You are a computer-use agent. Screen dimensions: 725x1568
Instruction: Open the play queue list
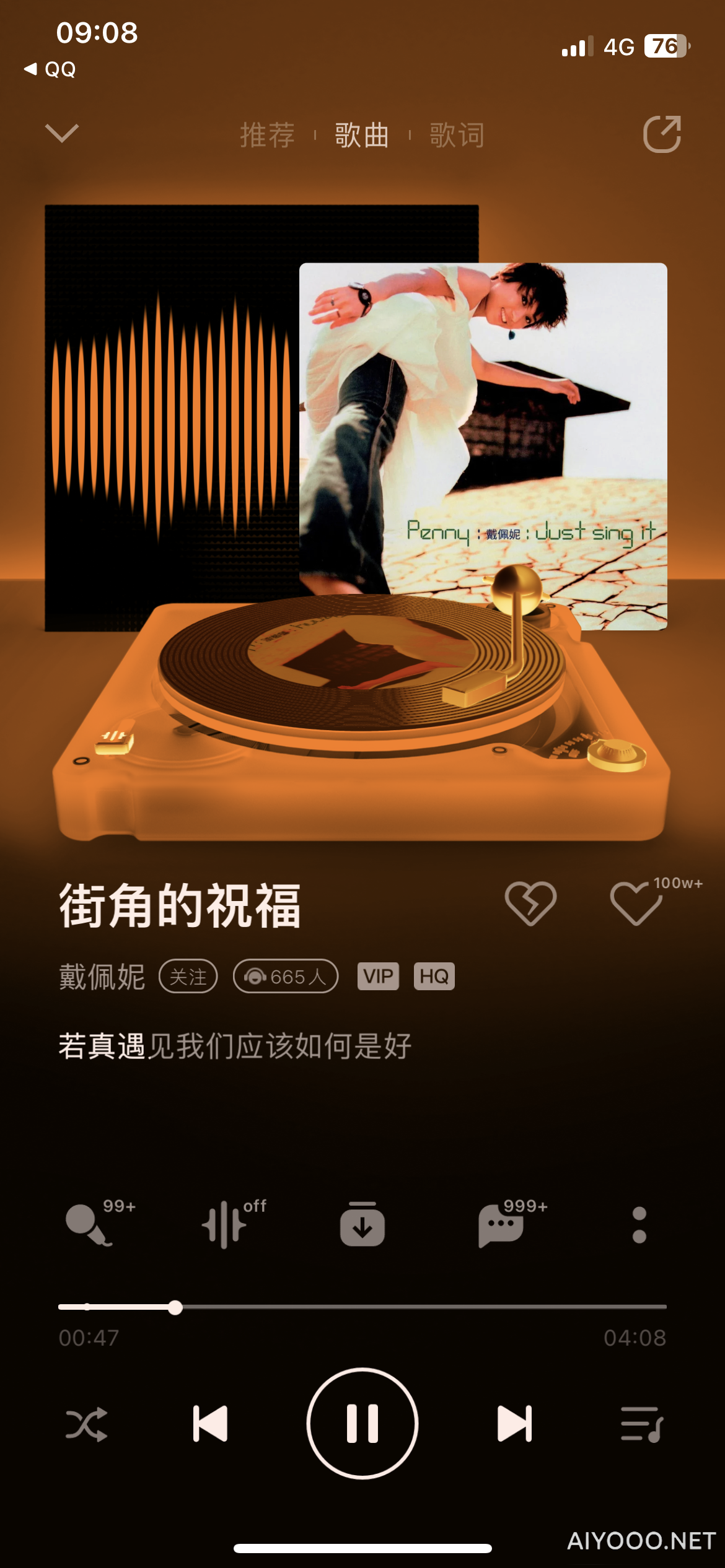click(641, 1424)
